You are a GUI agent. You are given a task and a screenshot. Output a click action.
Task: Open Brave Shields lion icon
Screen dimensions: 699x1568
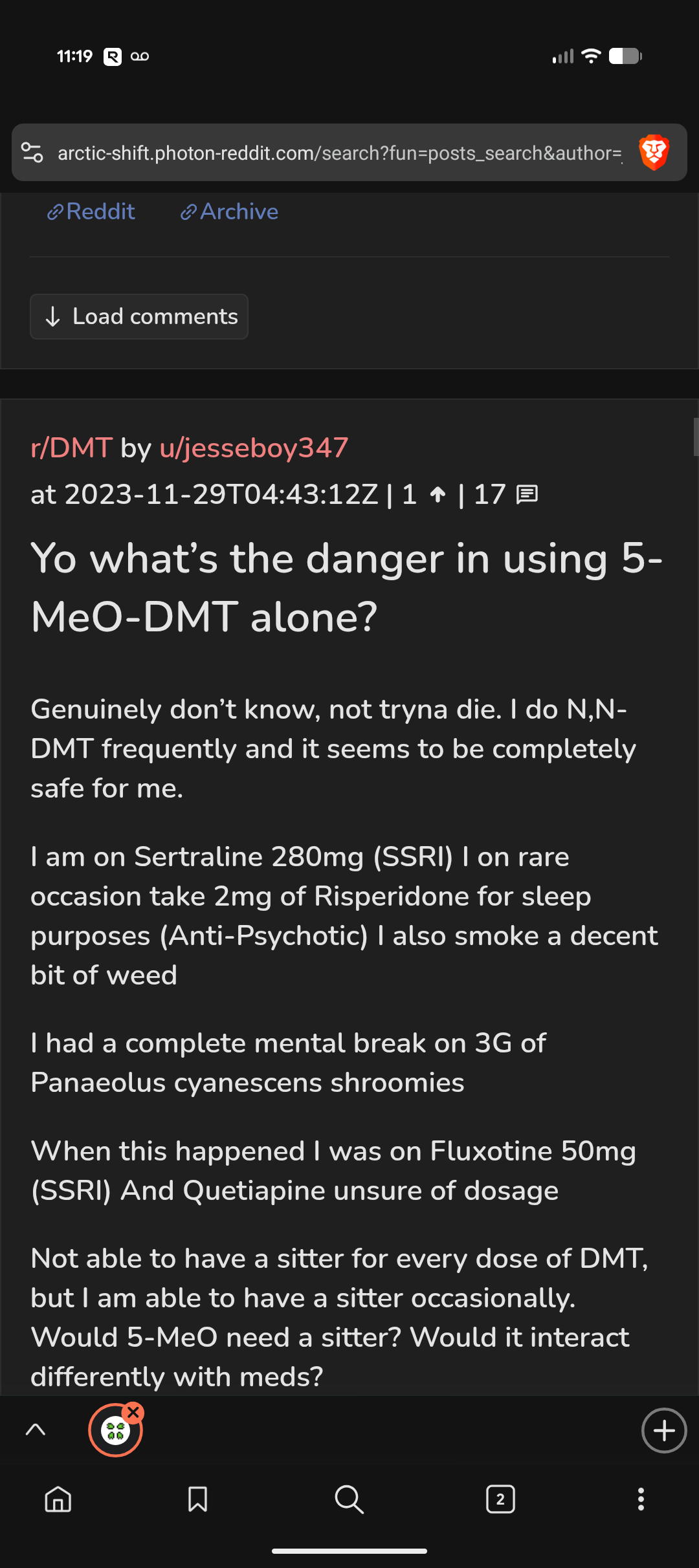click(x=654, y=153)
